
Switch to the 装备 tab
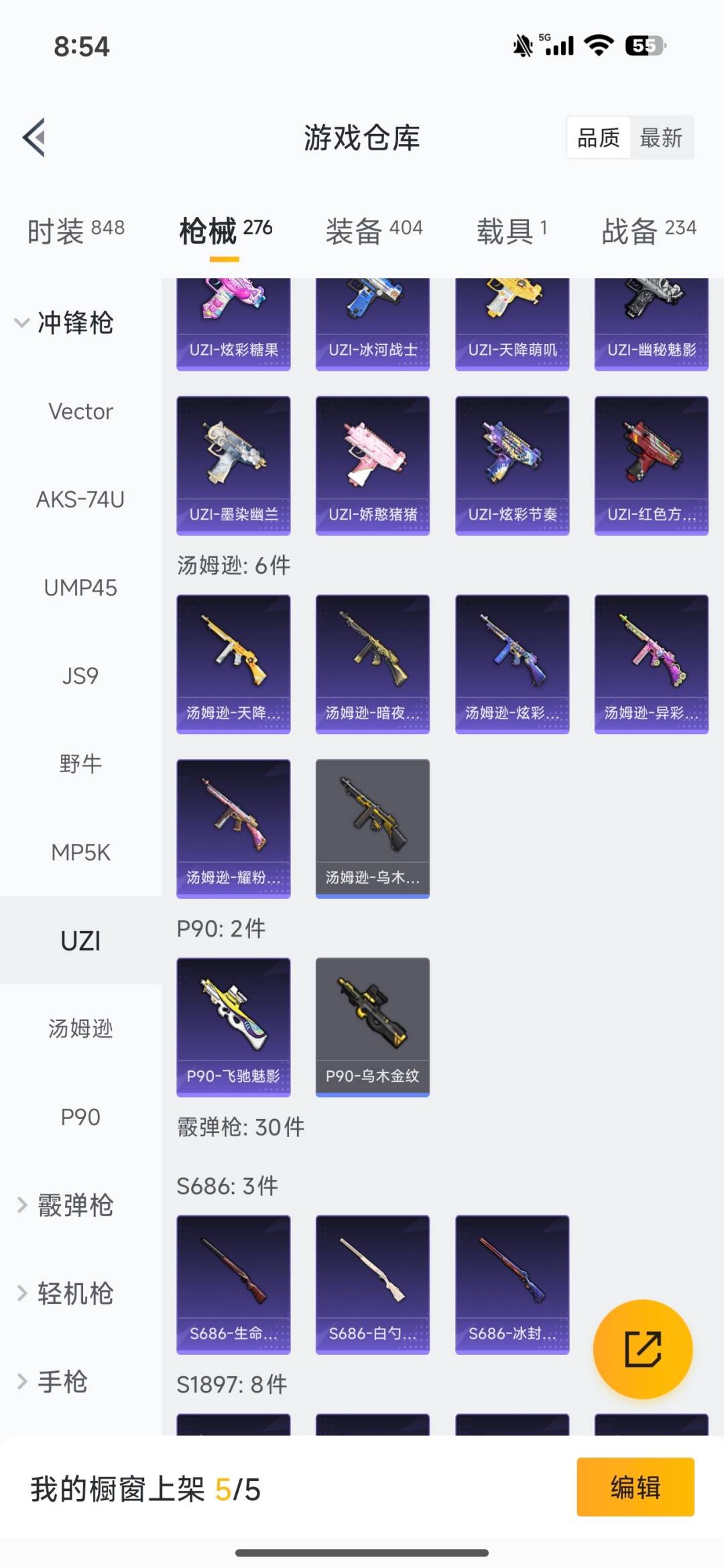point(374,231)
